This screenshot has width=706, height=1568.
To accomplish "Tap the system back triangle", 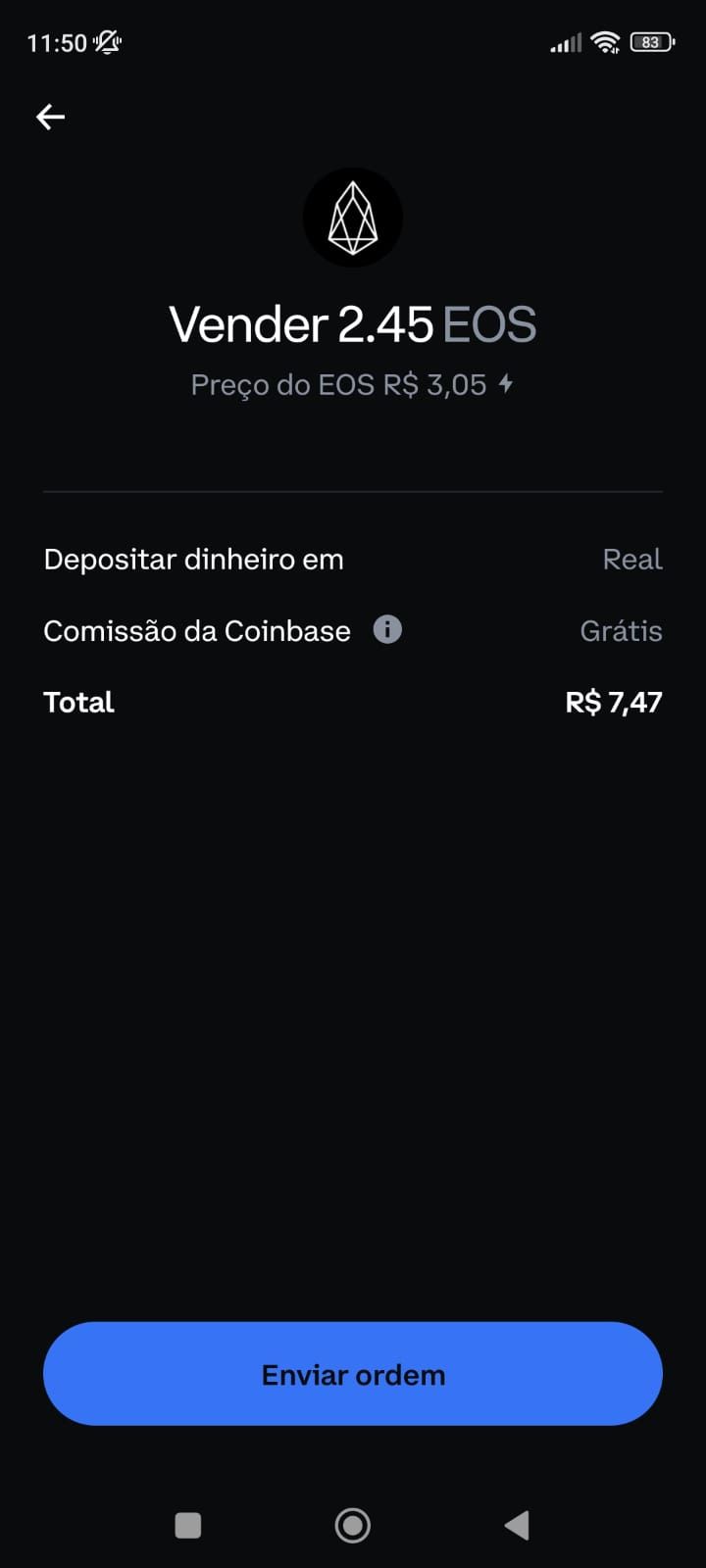I will click(517, 1525).
